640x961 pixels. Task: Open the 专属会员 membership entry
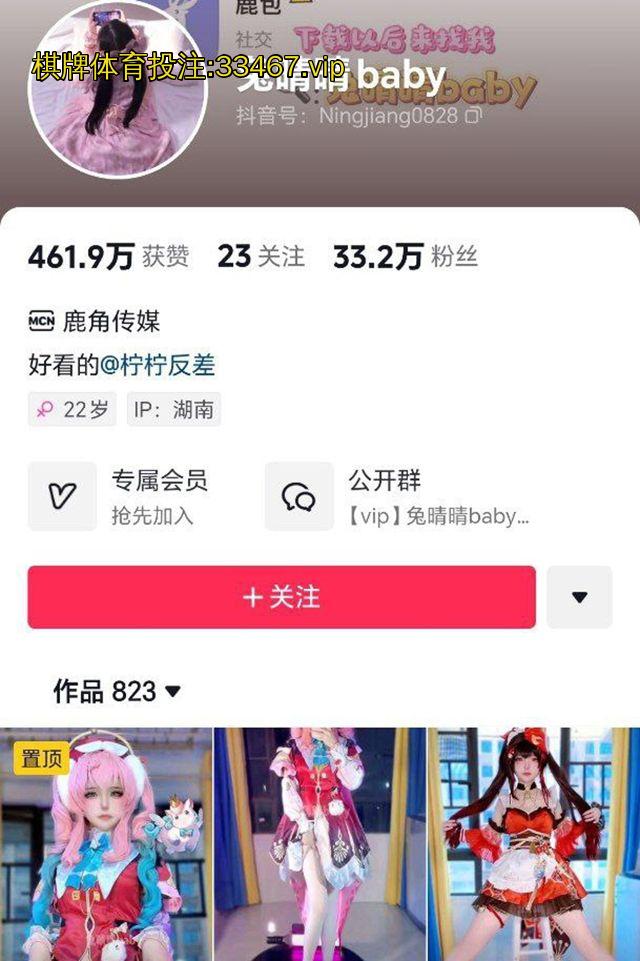click(x=120, y=496)
